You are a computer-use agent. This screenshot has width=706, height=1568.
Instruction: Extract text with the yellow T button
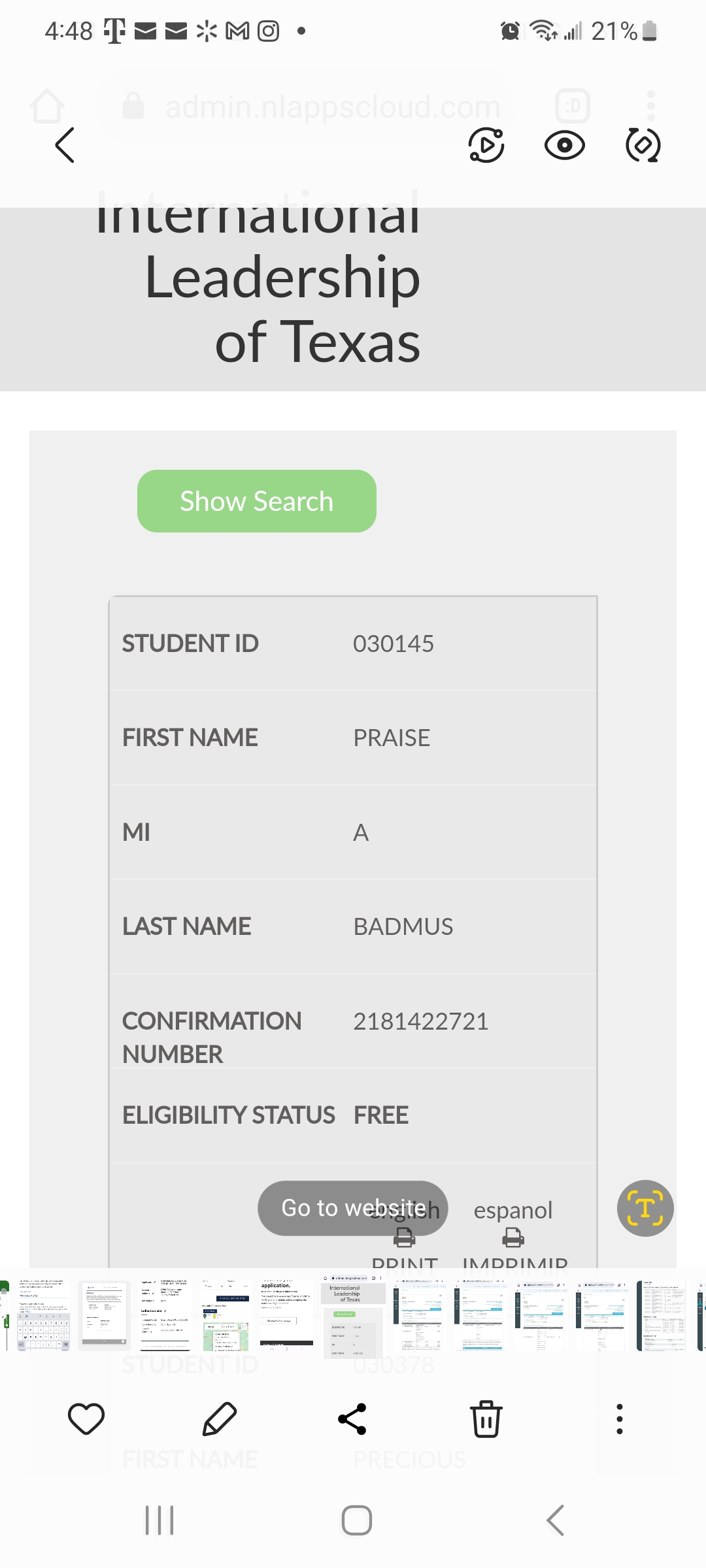click(x=645, y=1208)
